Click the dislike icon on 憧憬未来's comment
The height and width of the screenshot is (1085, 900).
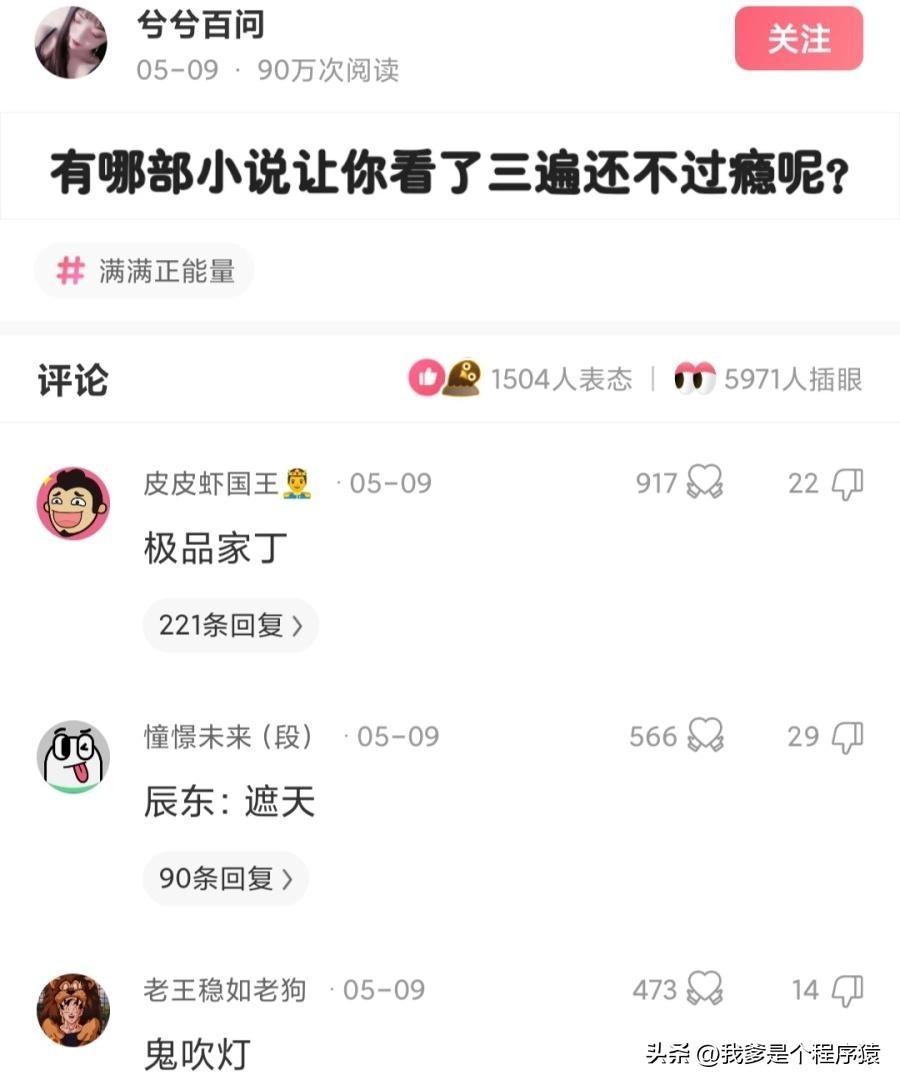pos(848,736)
